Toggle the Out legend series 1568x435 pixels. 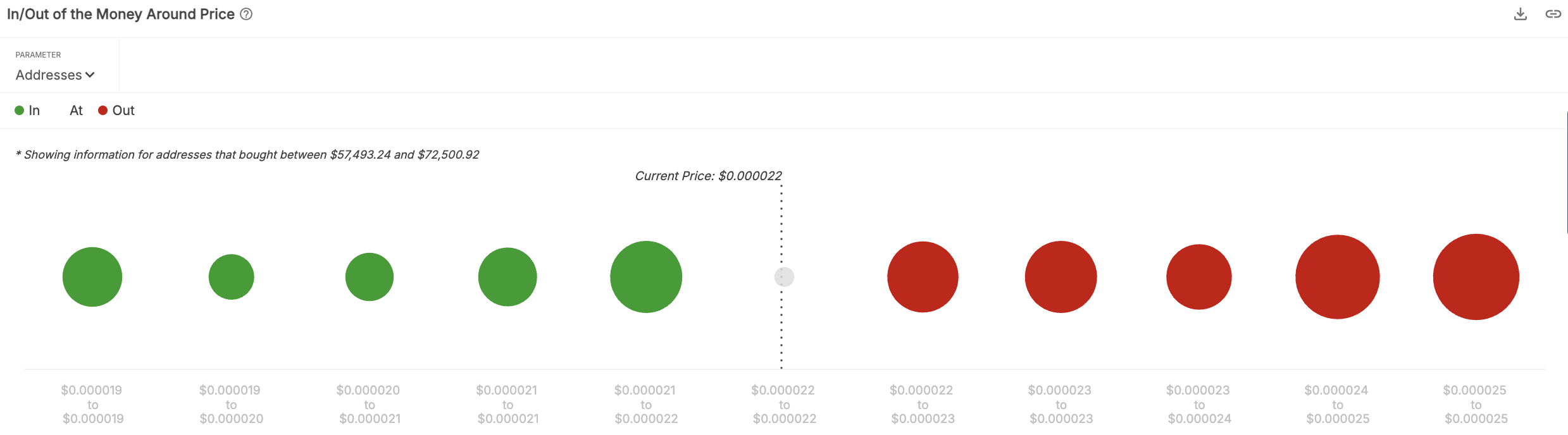pos(116,111)
